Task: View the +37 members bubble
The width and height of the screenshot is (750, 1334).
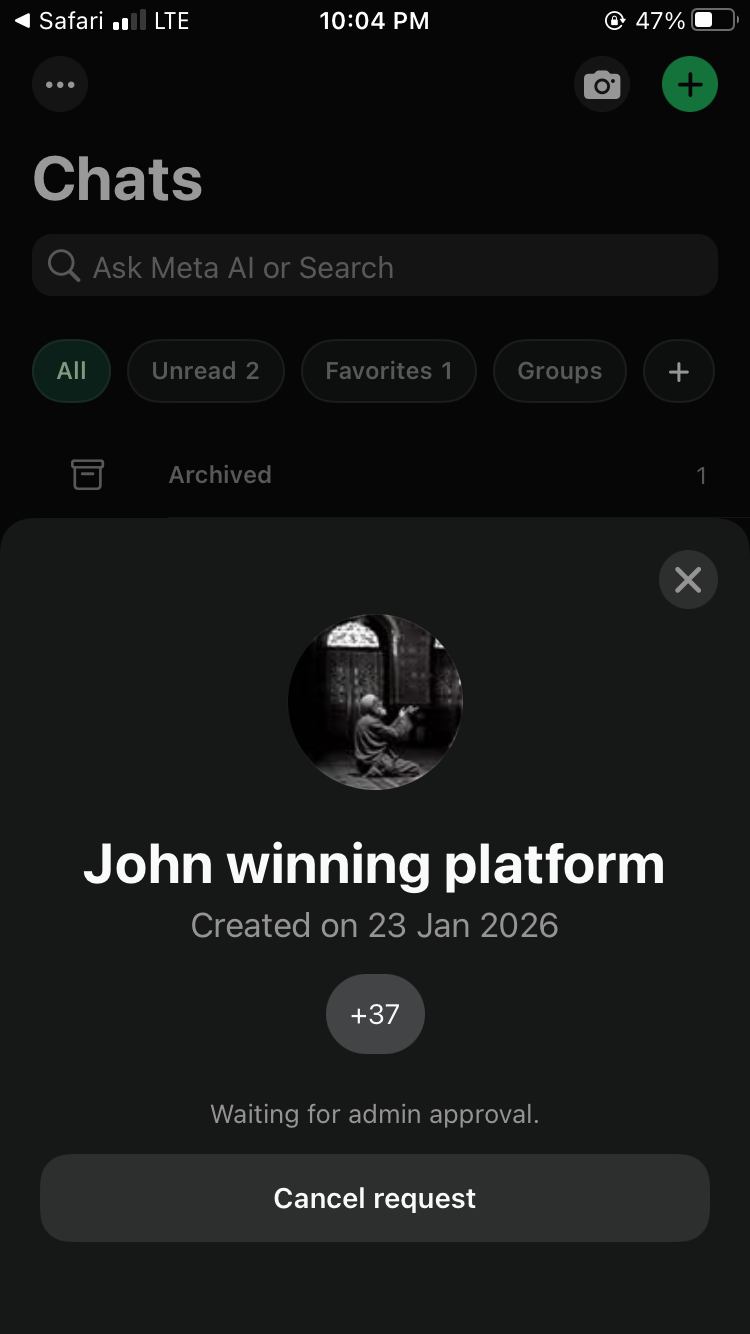Action: (x=375, y=1014)
